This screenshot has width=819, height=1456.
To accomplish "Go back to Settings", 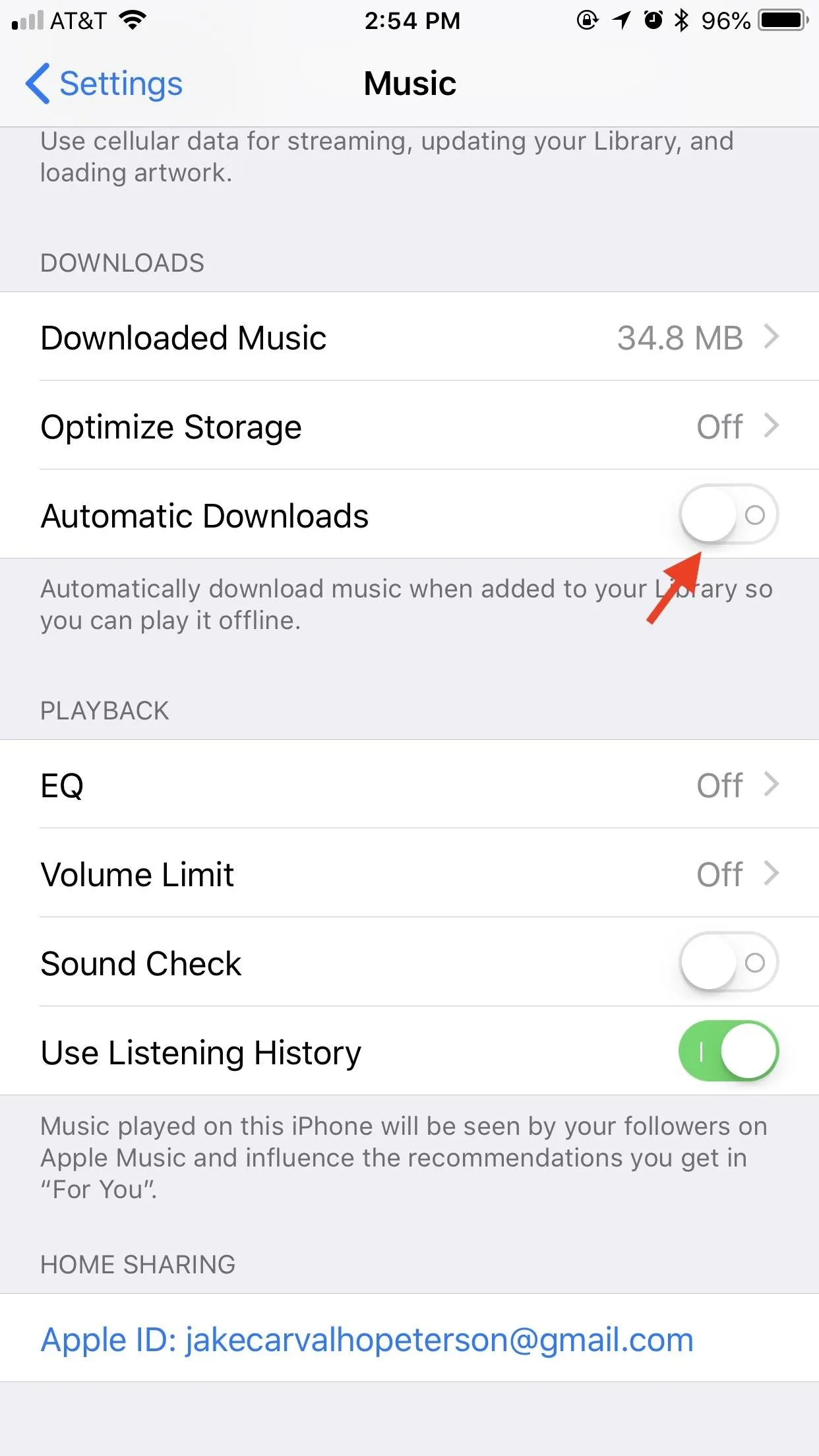I will [x=104, y=84].
